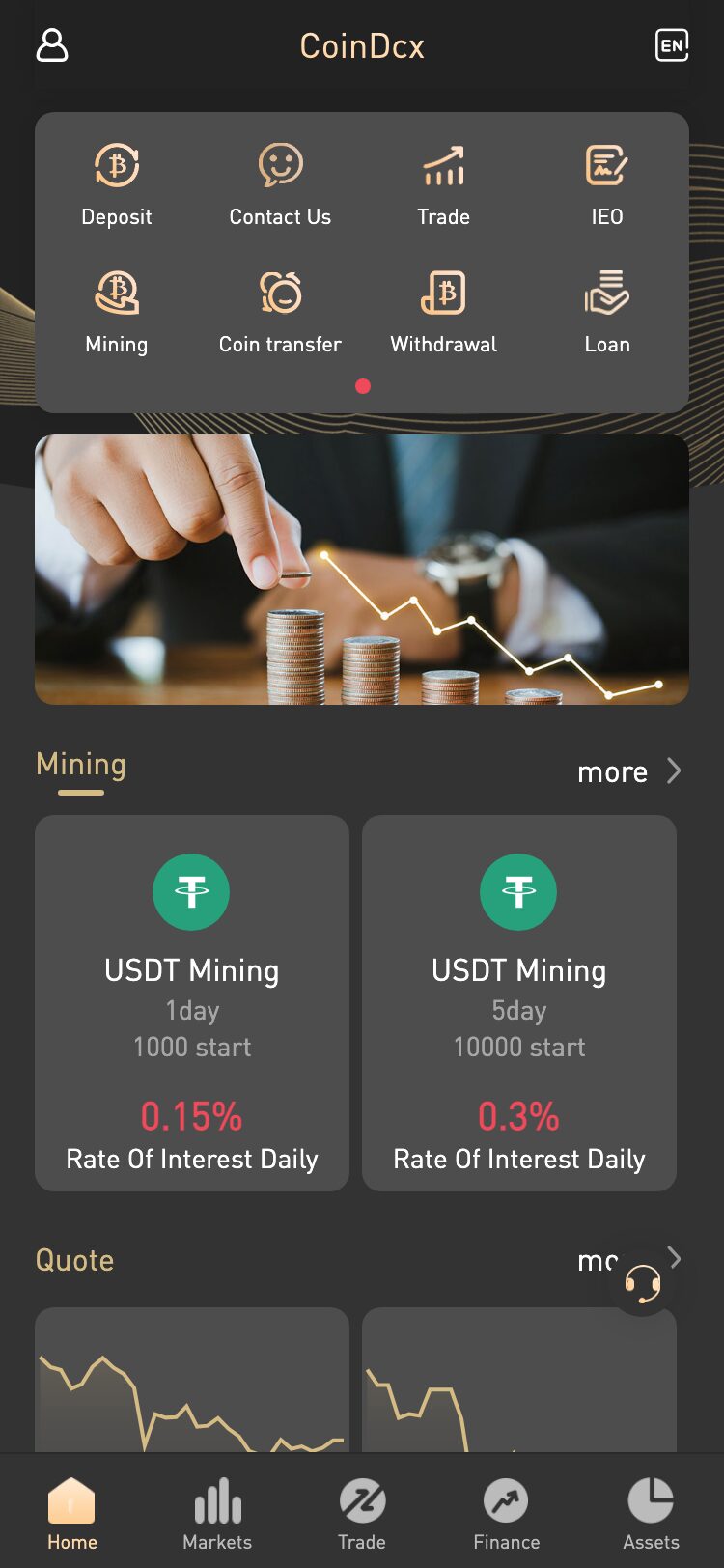This screenshot has width=724, height=1568.
Task: Tap the carousel page indicator dot
Action: tap(363, 386)
